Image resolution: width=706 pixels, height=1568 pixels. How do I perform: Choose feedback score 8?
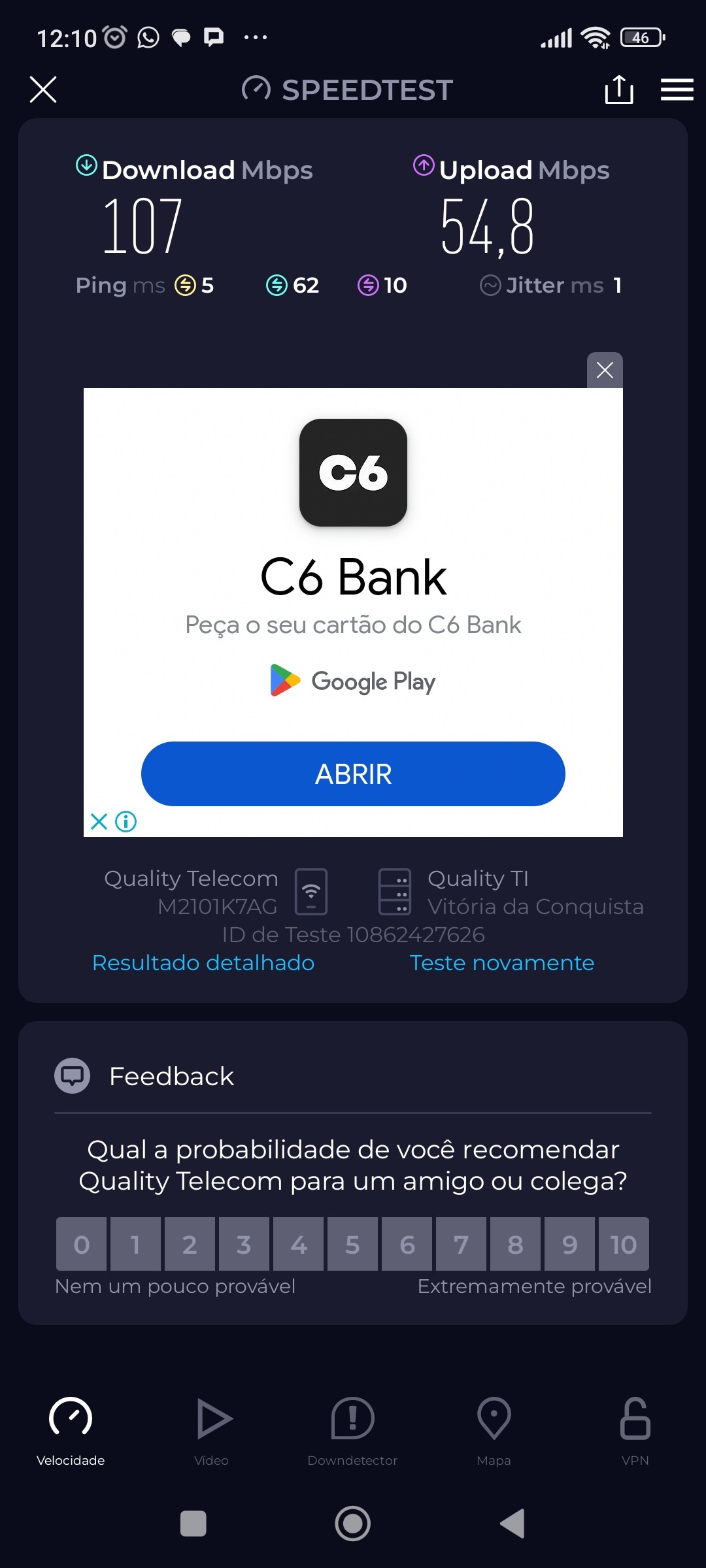point(515,1245)
